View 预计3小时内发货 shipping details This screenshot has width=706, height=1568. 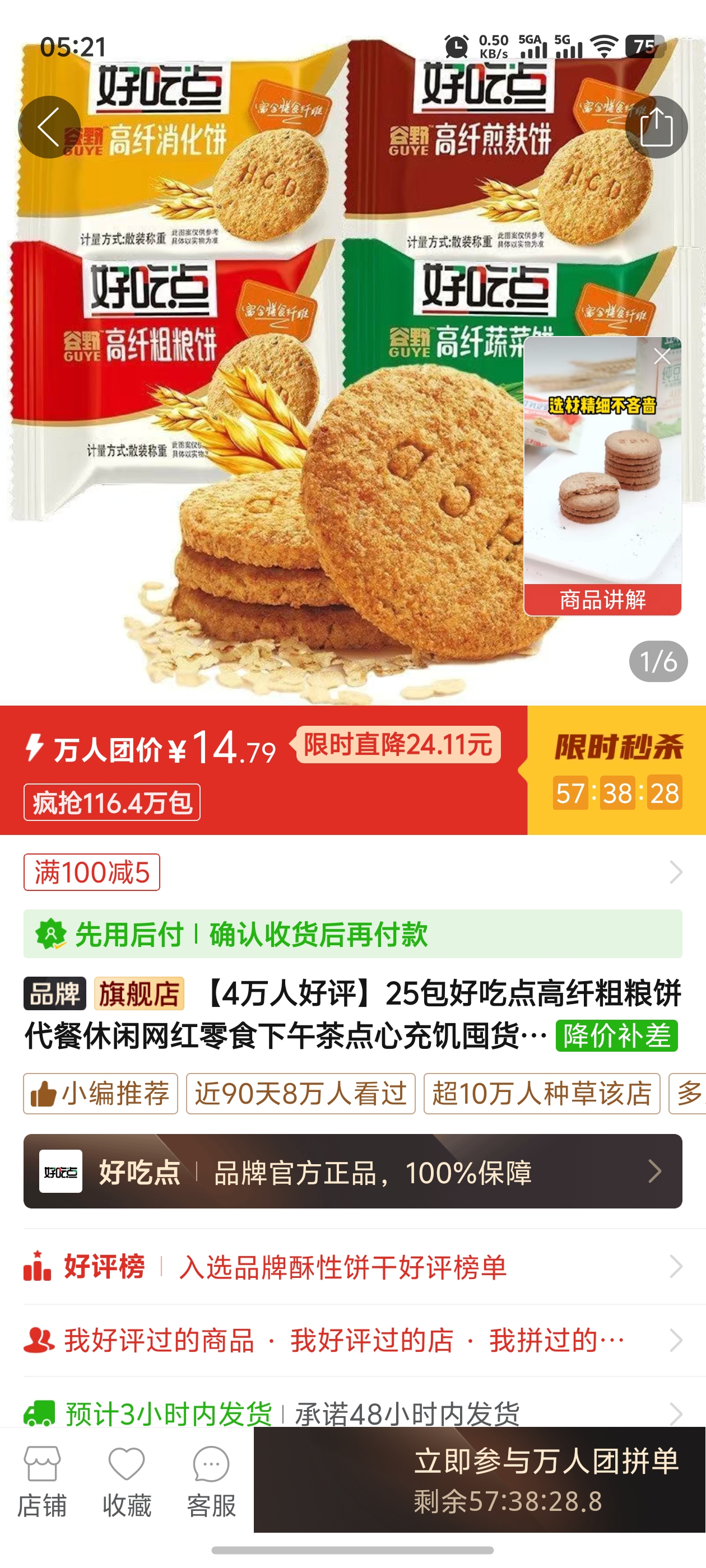click(x=352, y=1412)
